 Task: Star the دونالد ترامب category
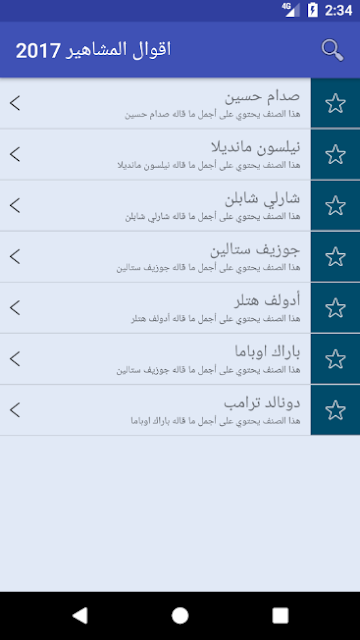click(336, 410)
